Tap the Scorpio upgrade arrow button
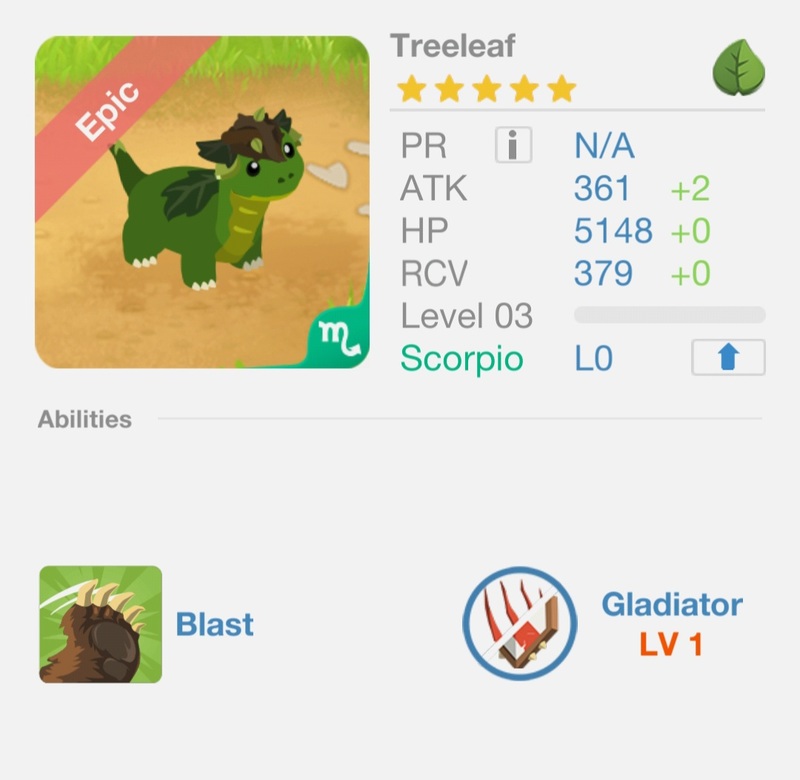Image resolution: width=800 pixels, height=780 pixels. [728, 357]
